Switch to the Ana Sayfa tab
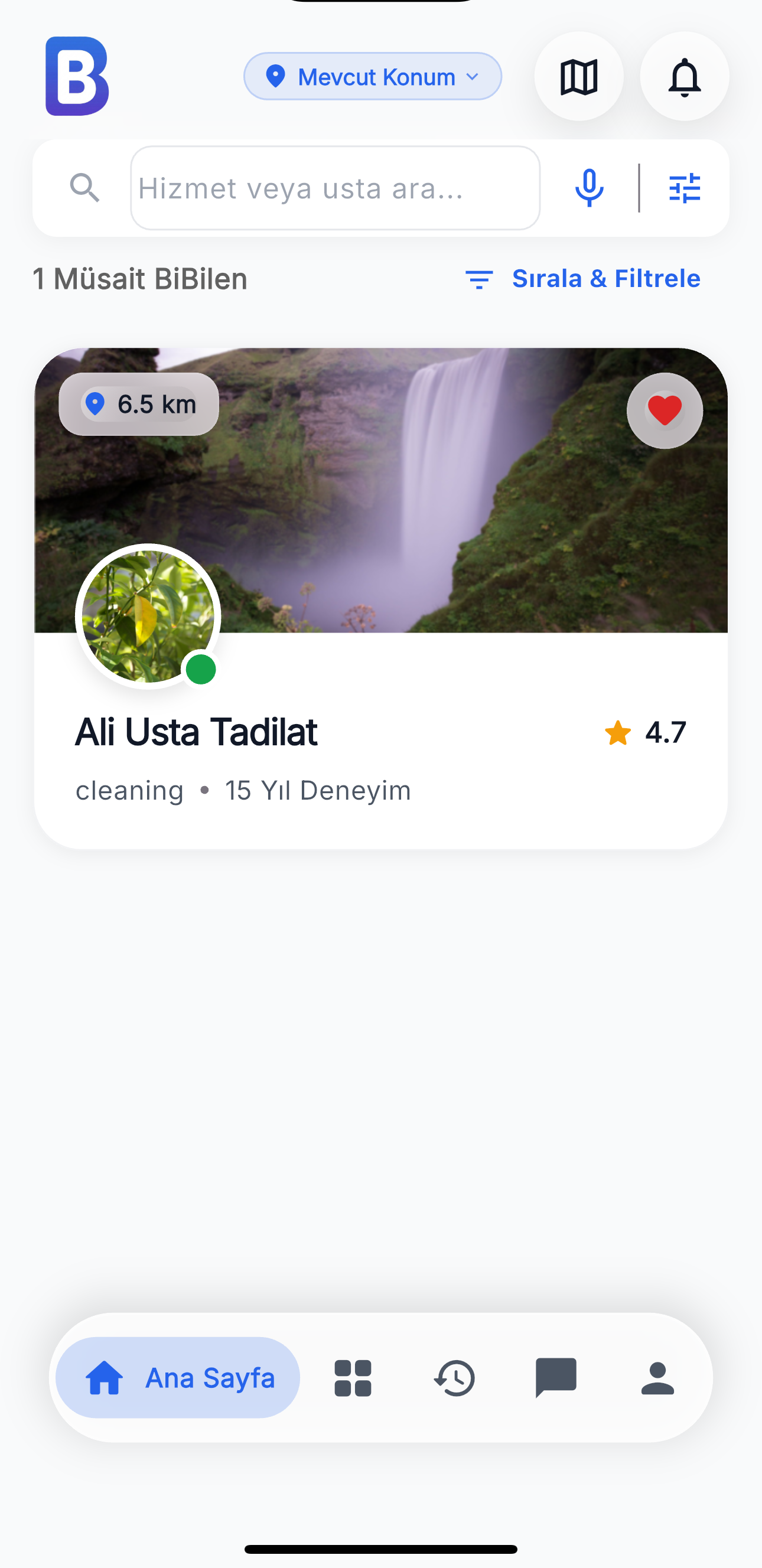The height and width of the screenshot is (1568, 762). tap(178, 1377)
